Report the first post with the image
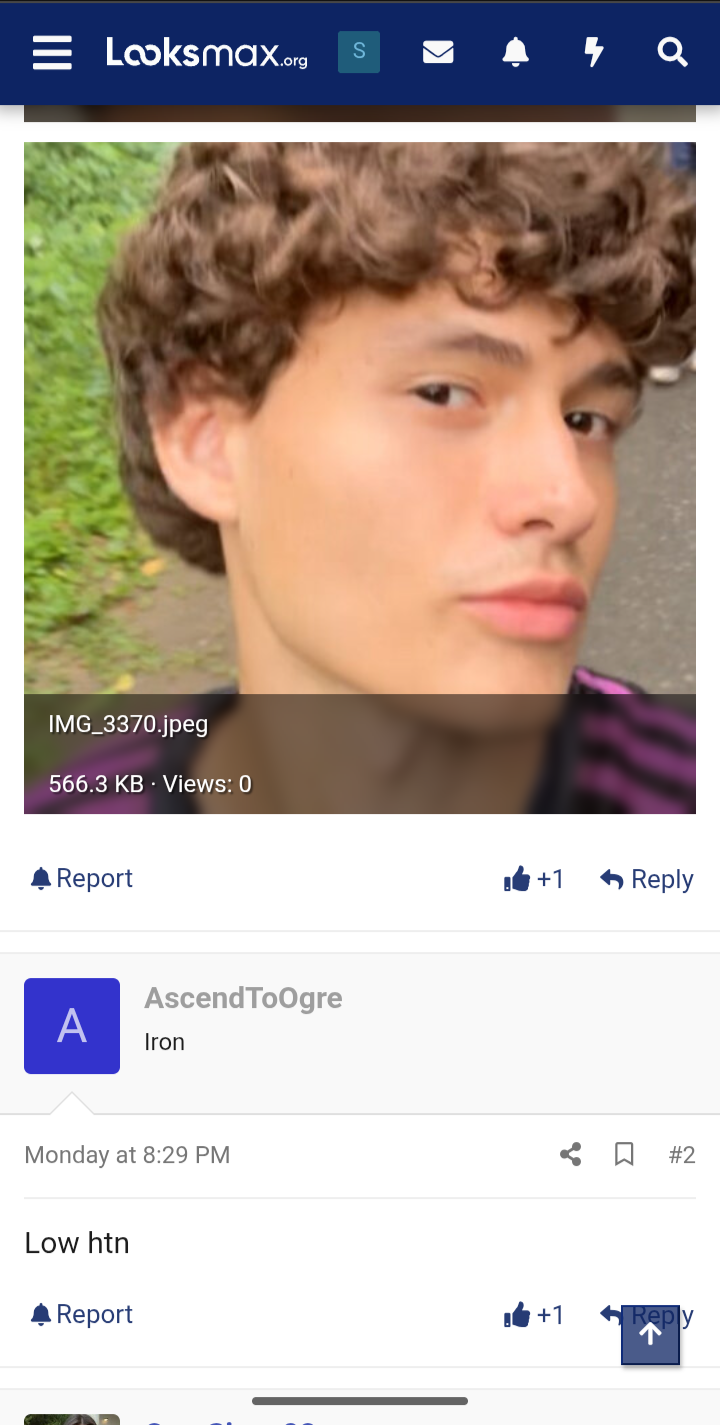 coord(82,878)
